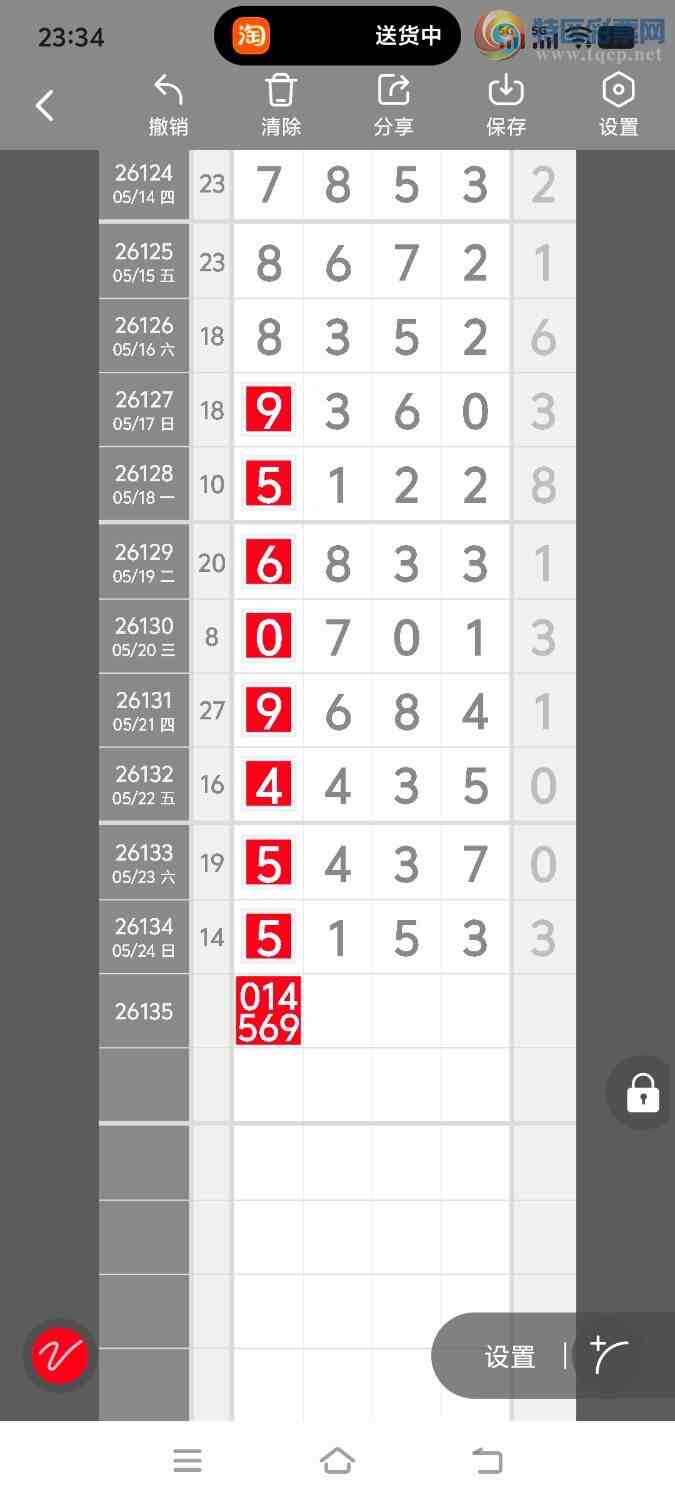Tap the 送货中 Taobao delivery pill
Screen dimensions: 675x1500
point(338,36)
